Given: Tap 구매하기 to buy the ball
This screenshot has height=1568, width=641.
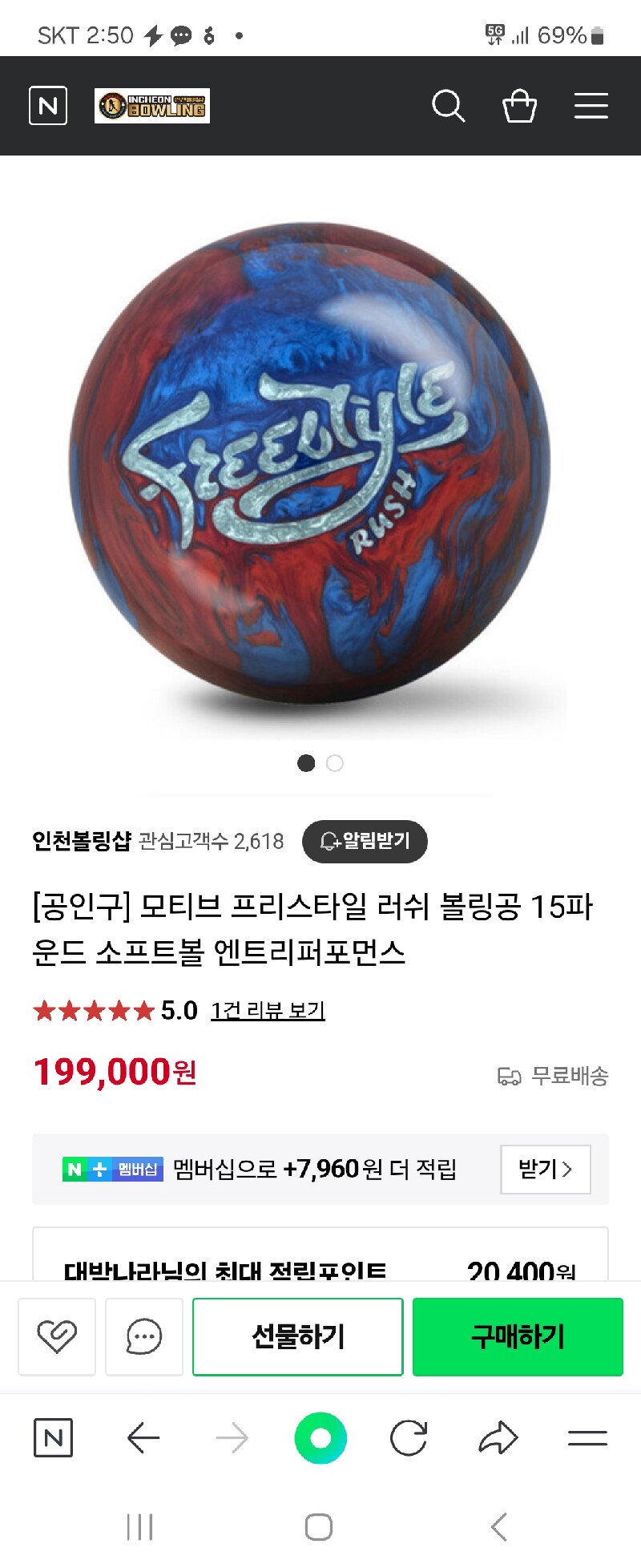Looking at the screenshot, I should [x=518, y=1336].
